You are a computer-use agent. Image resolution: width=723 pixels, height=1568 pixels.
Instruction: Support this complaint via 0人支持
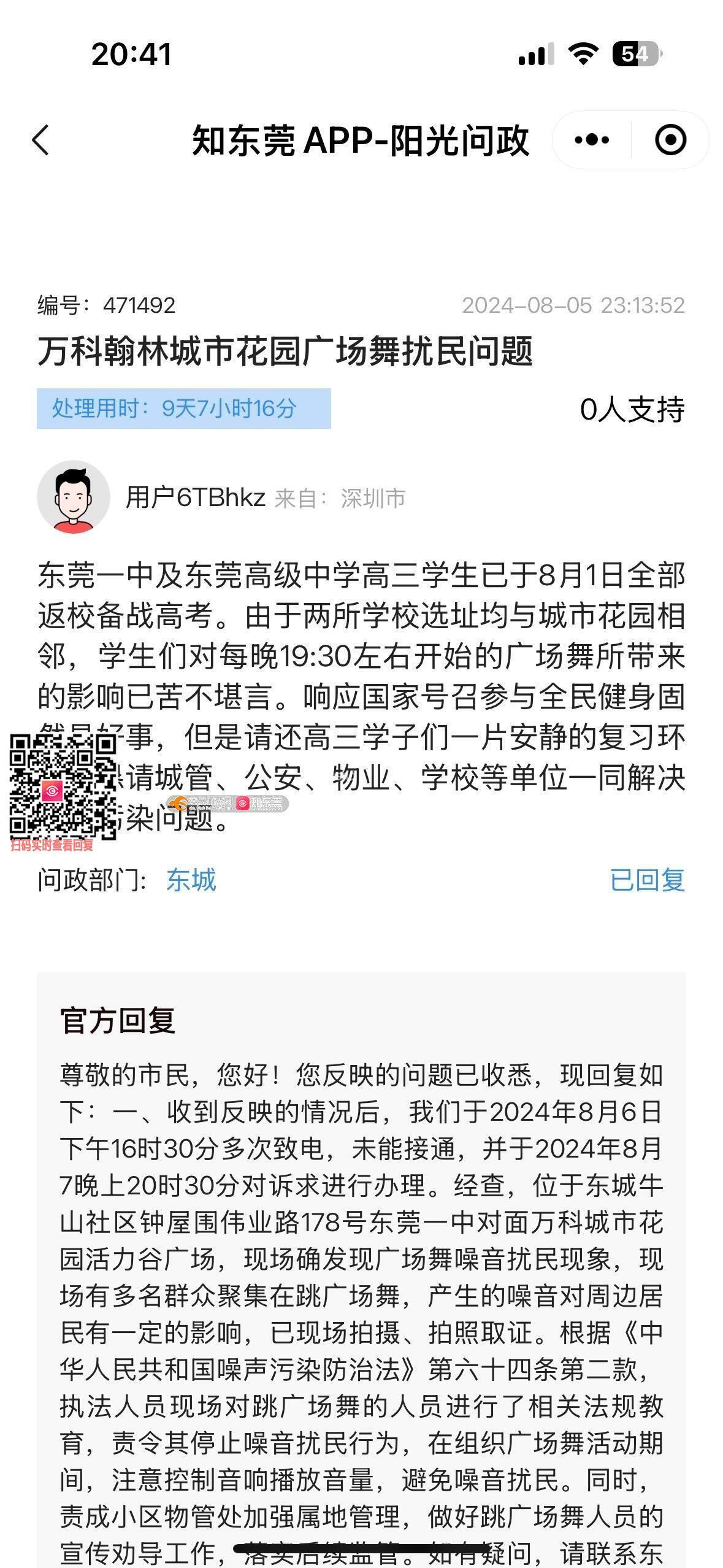(632, 409)
